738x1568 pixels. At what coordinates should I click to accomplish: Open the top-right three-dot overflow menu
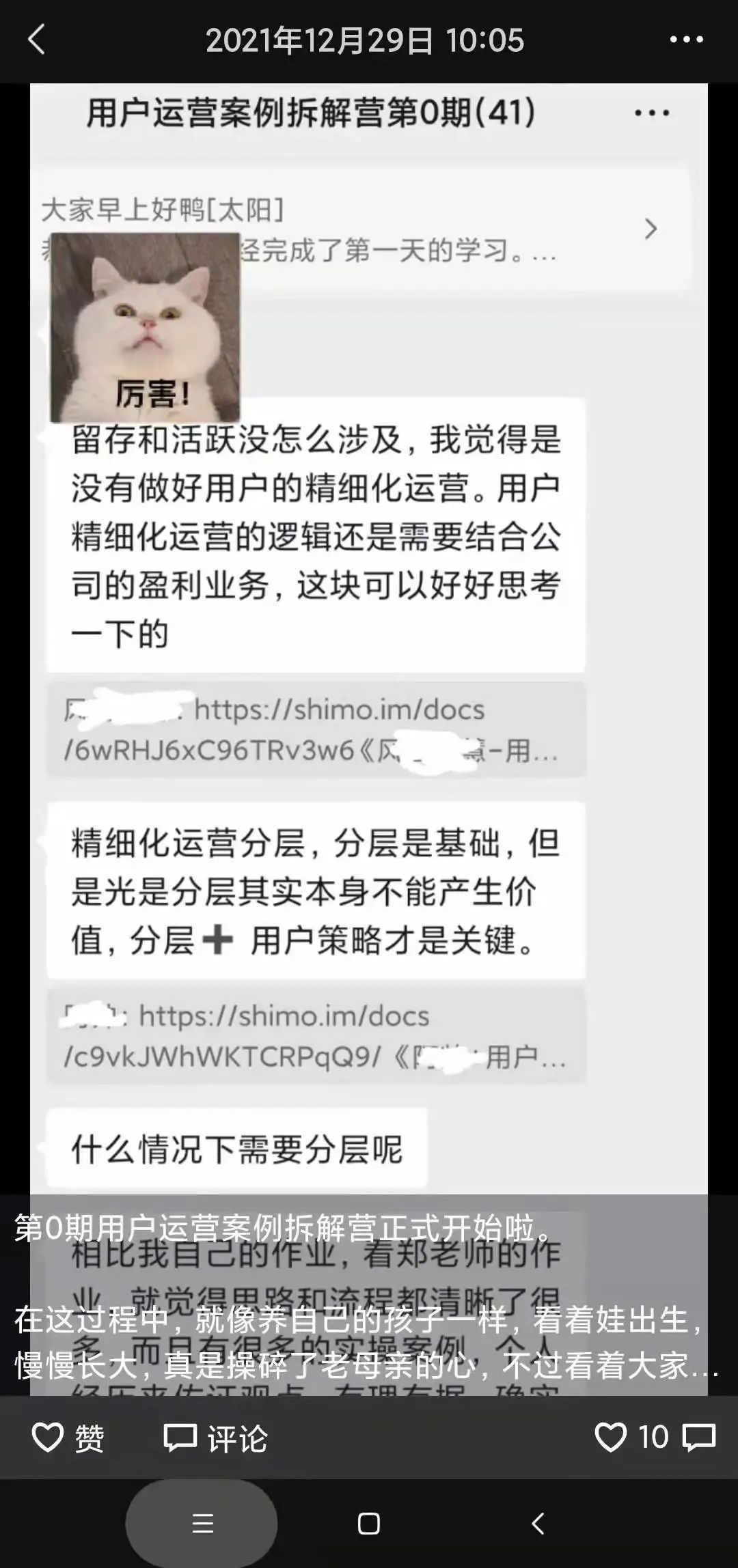pyautogui.click(x=686, y=40)
